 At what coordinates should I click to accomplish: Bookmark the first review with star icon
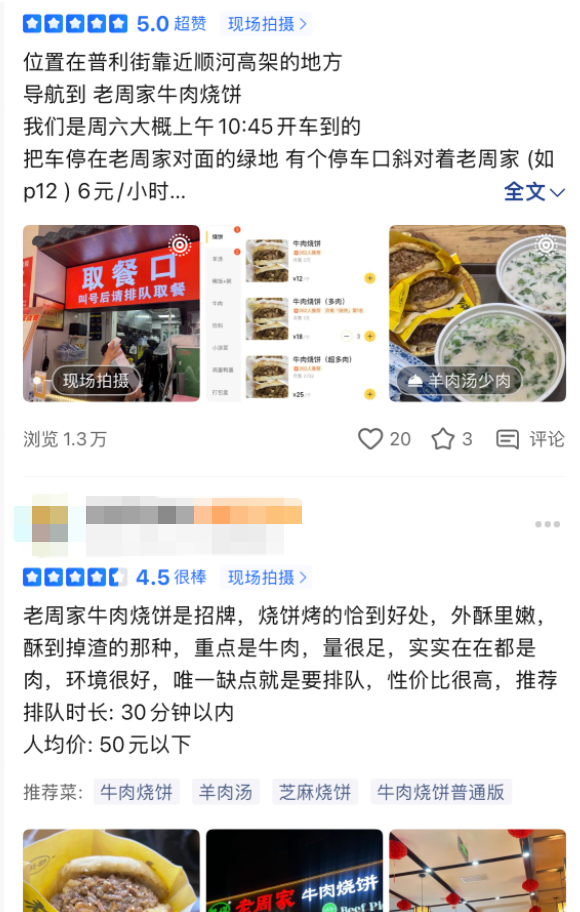tap(451, 439)
